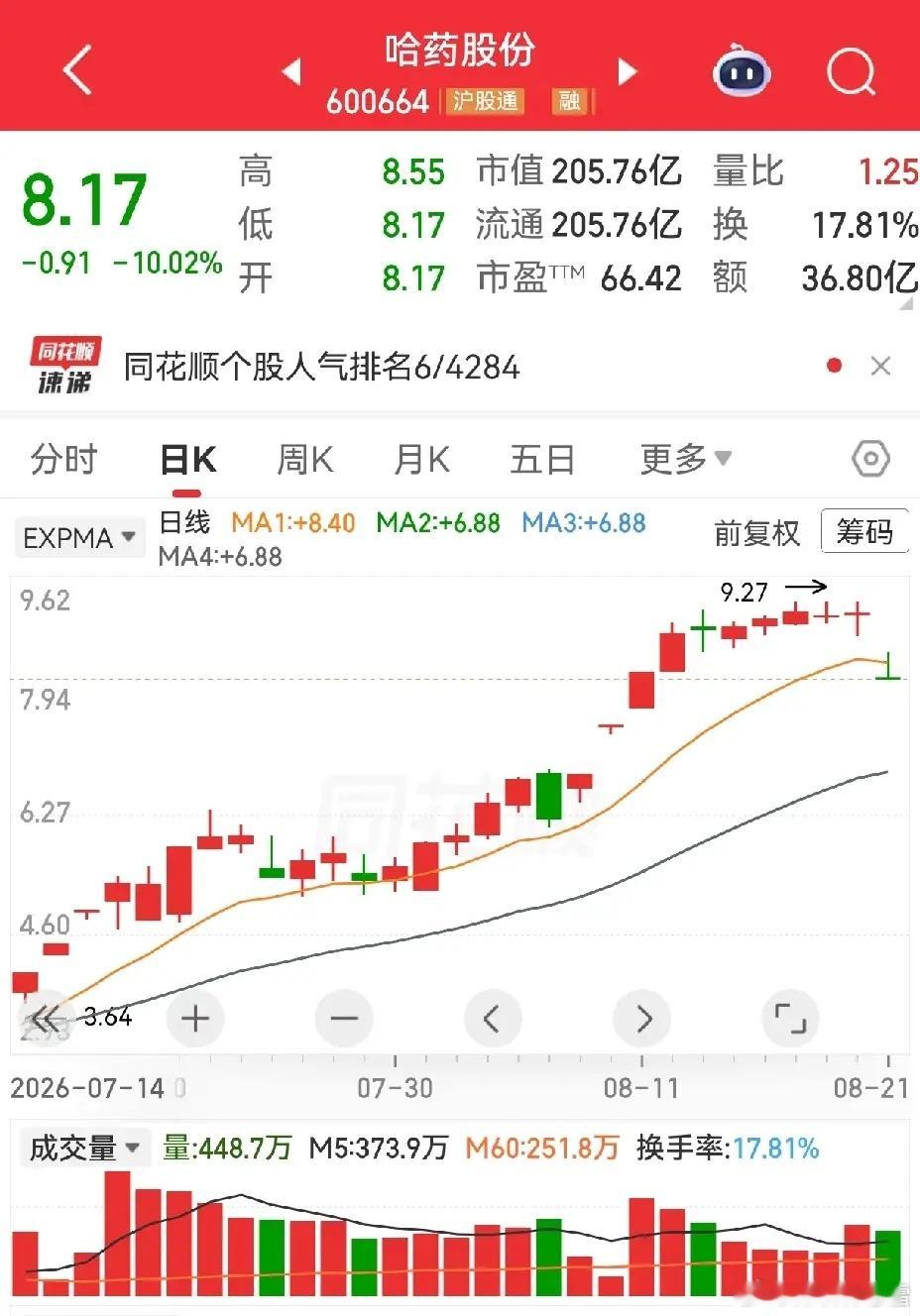Change the 前复权 adjustment setting

(757, 533)
